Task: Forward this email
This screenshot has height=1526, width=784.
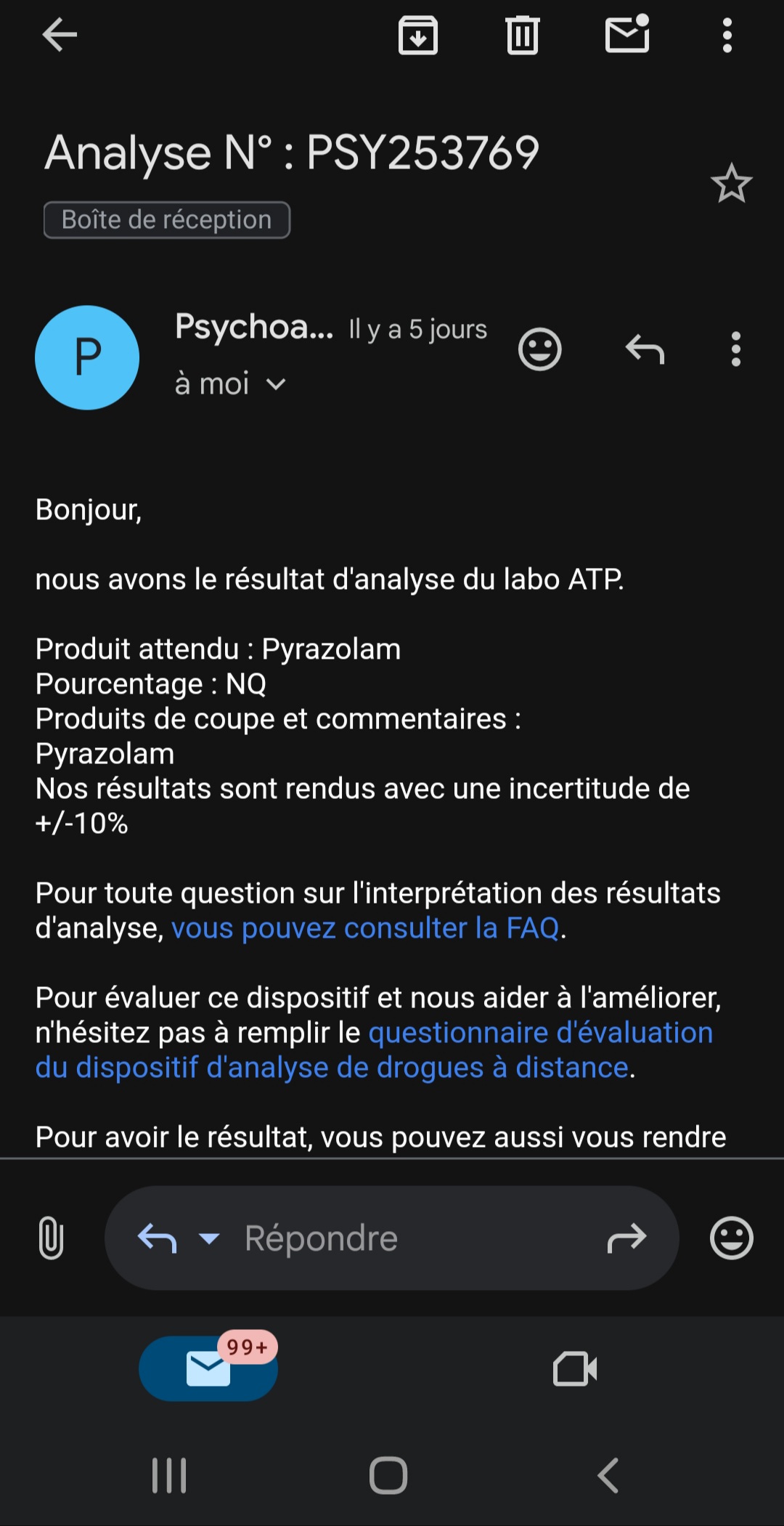Action: pos(626,1238)
